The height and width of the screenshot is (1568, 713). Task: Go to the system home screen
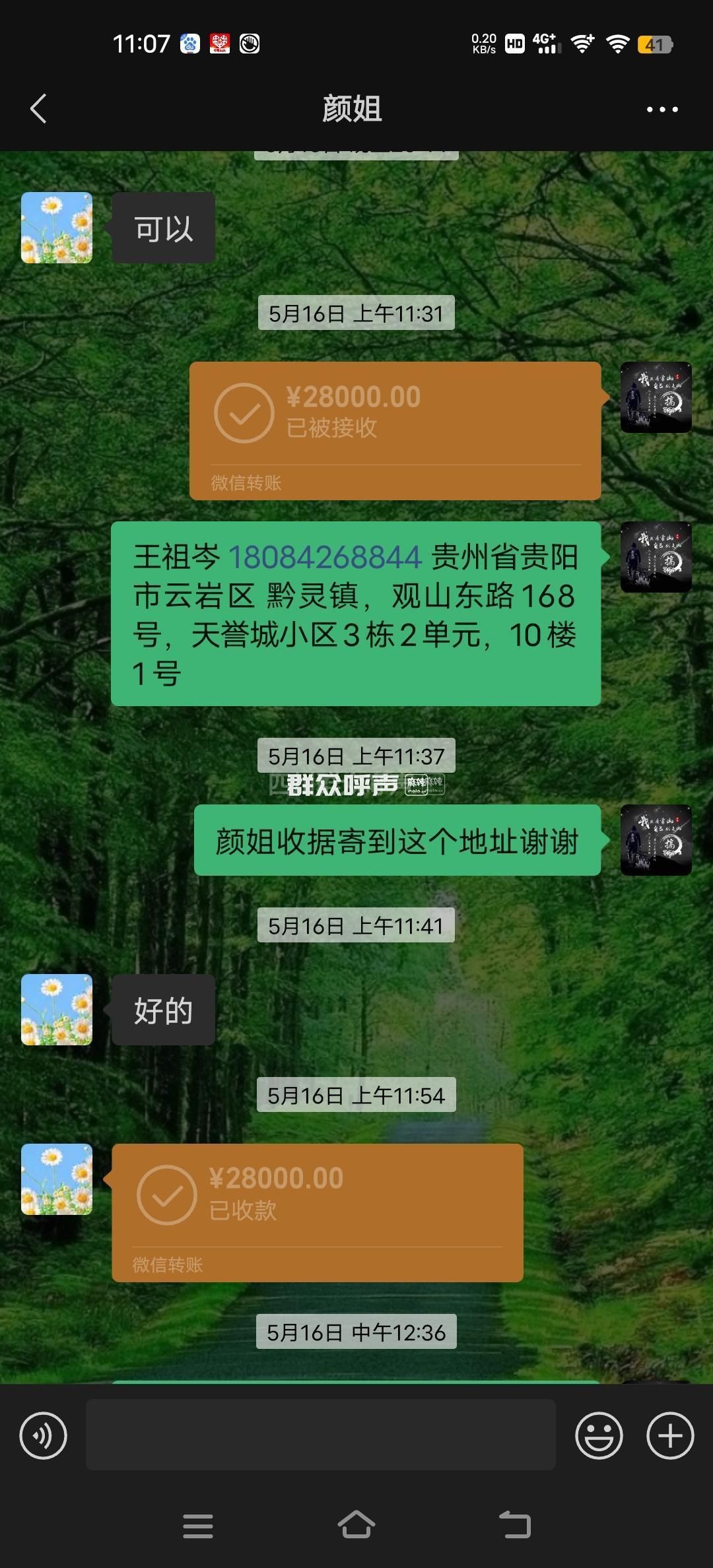(x=356, y=1525)
